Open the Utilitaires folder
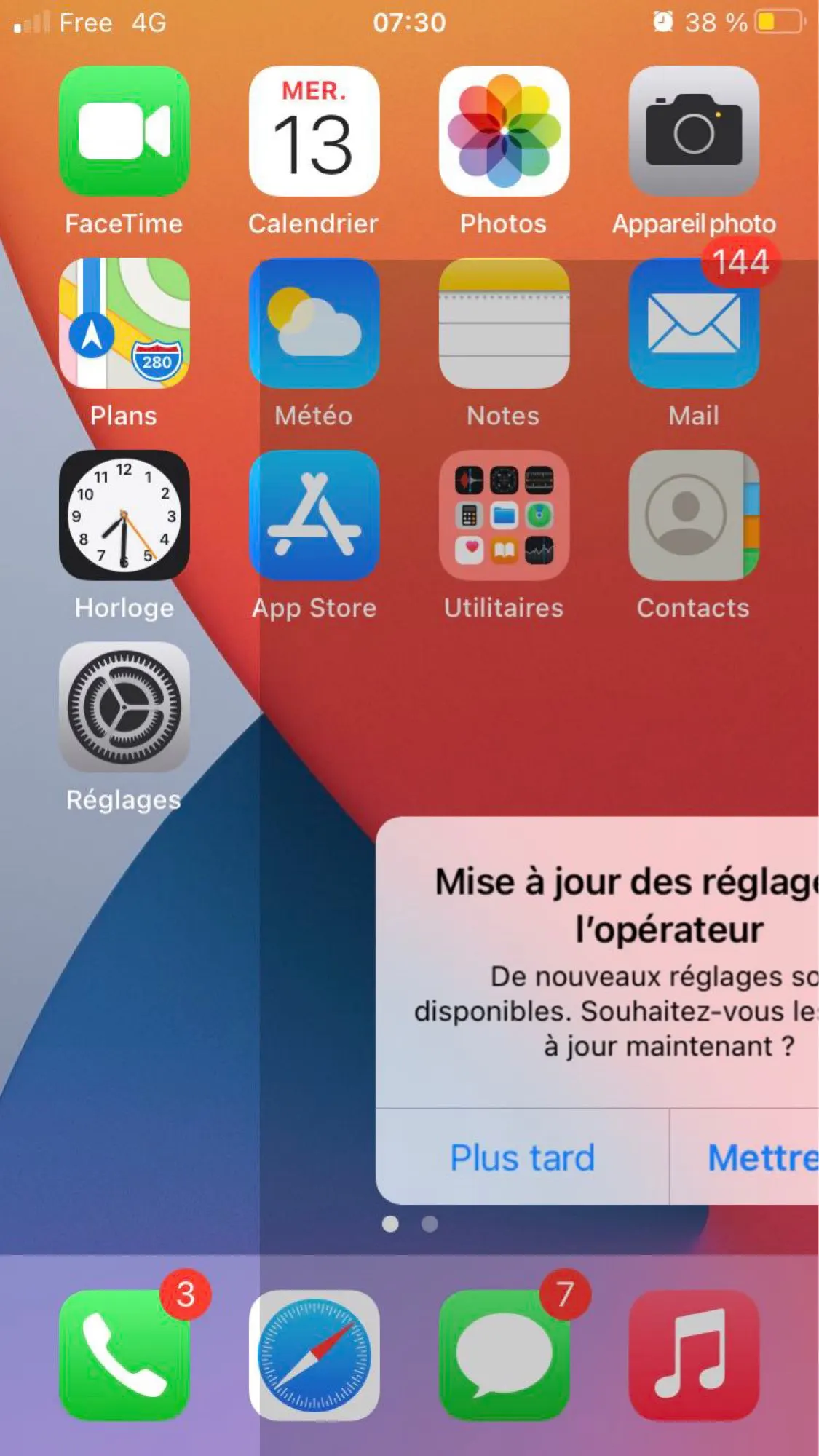This screenshot has height=1456, width=819. (504, 515)
